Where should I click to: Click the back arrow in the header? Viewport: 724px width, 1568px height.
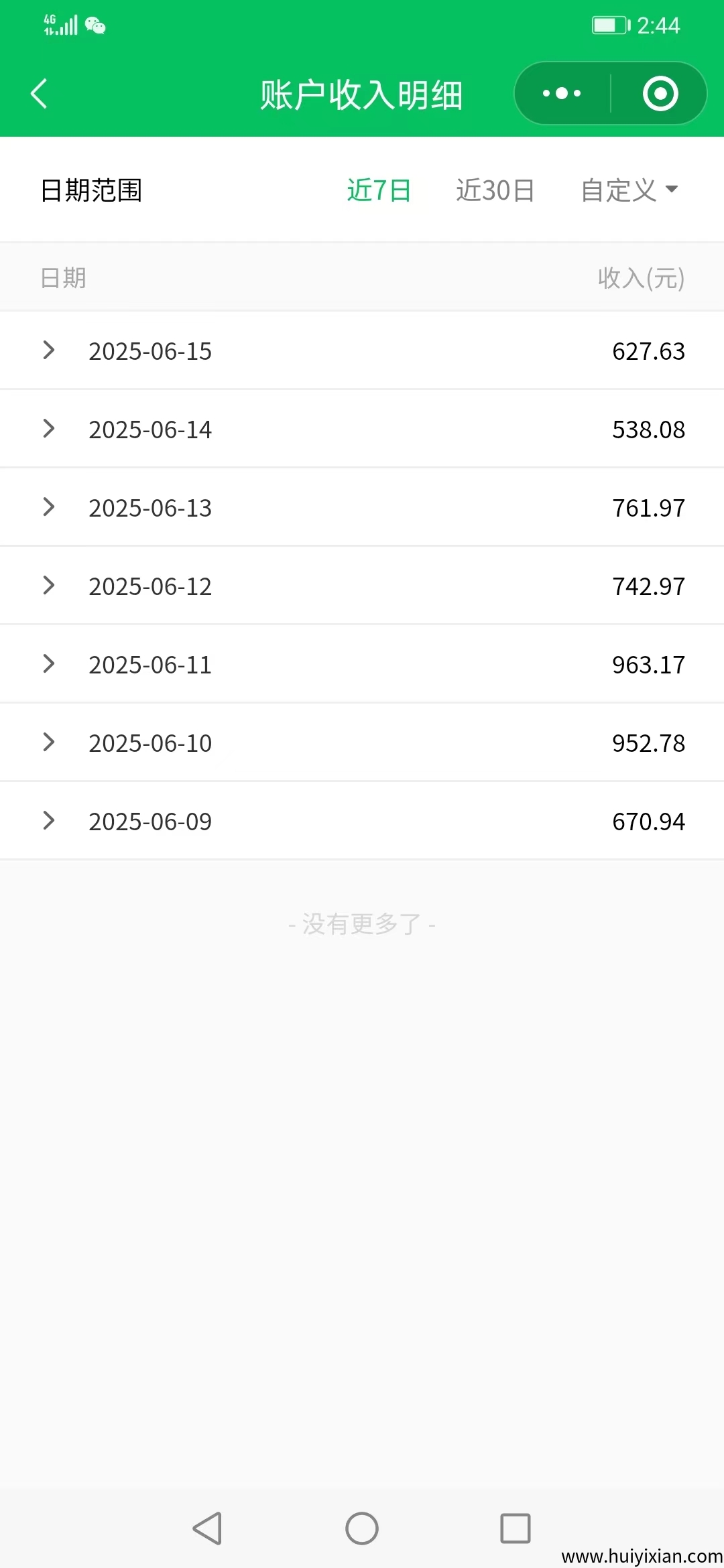point(38,93)
